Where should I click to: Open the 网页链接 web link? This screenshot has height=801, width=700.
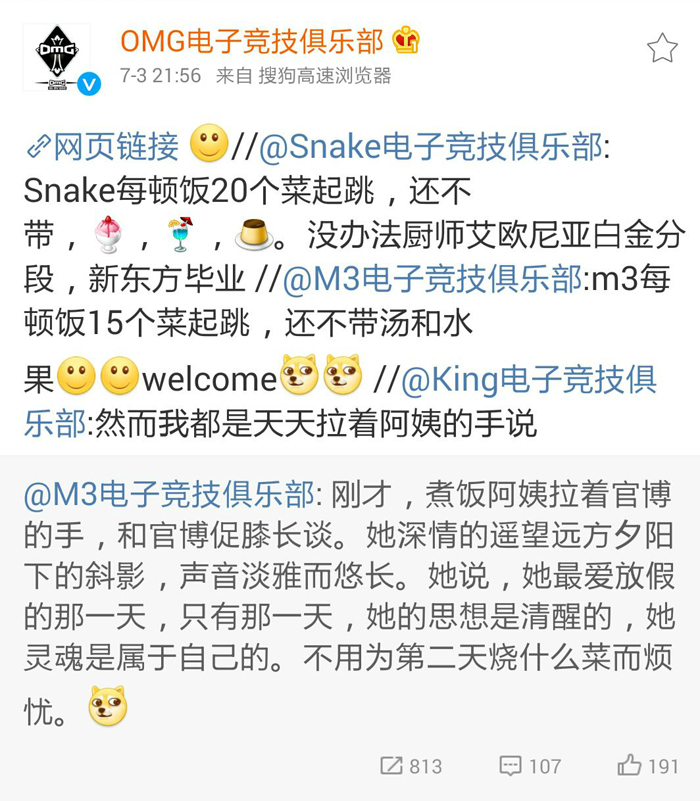click(103, 147)
